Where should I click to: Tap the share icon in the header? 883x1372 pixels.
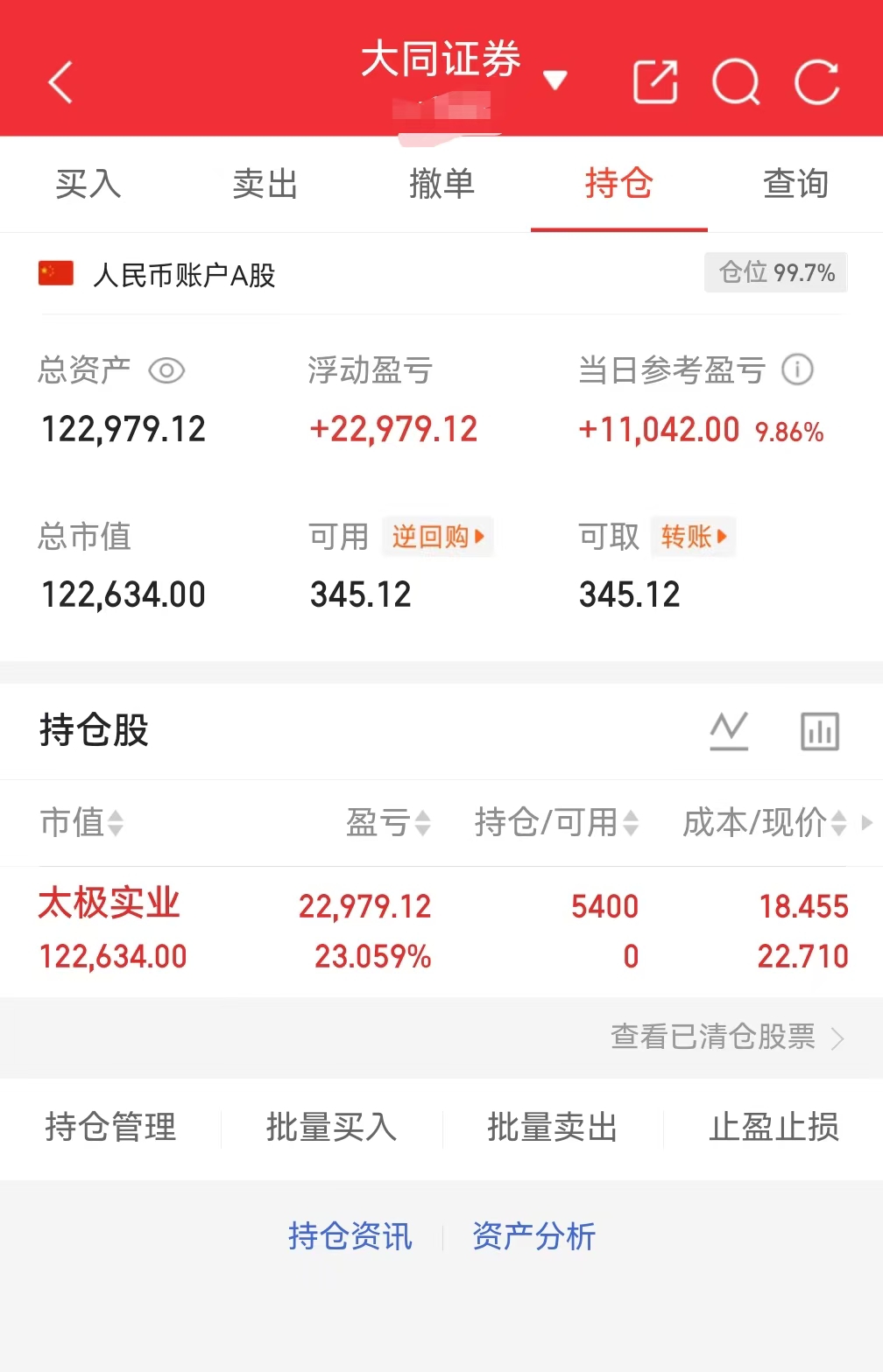click(655, 82)
